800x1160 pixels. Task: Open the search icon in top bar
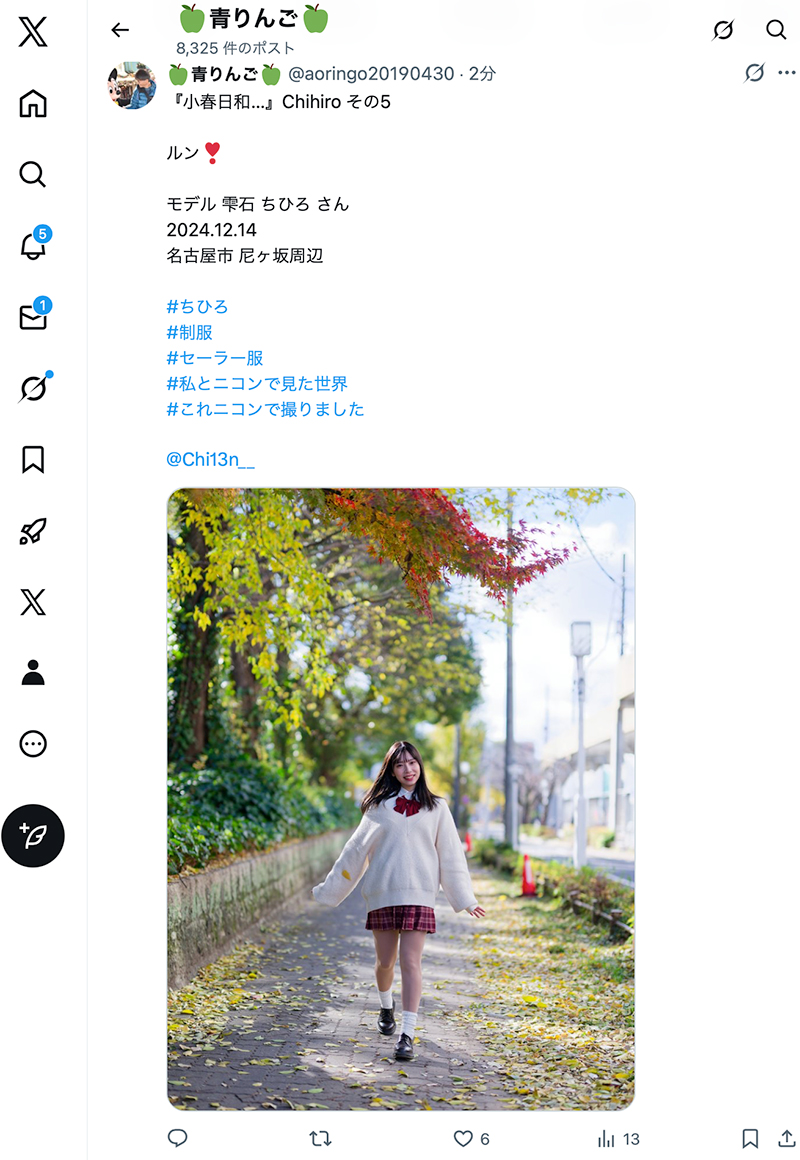776,30
